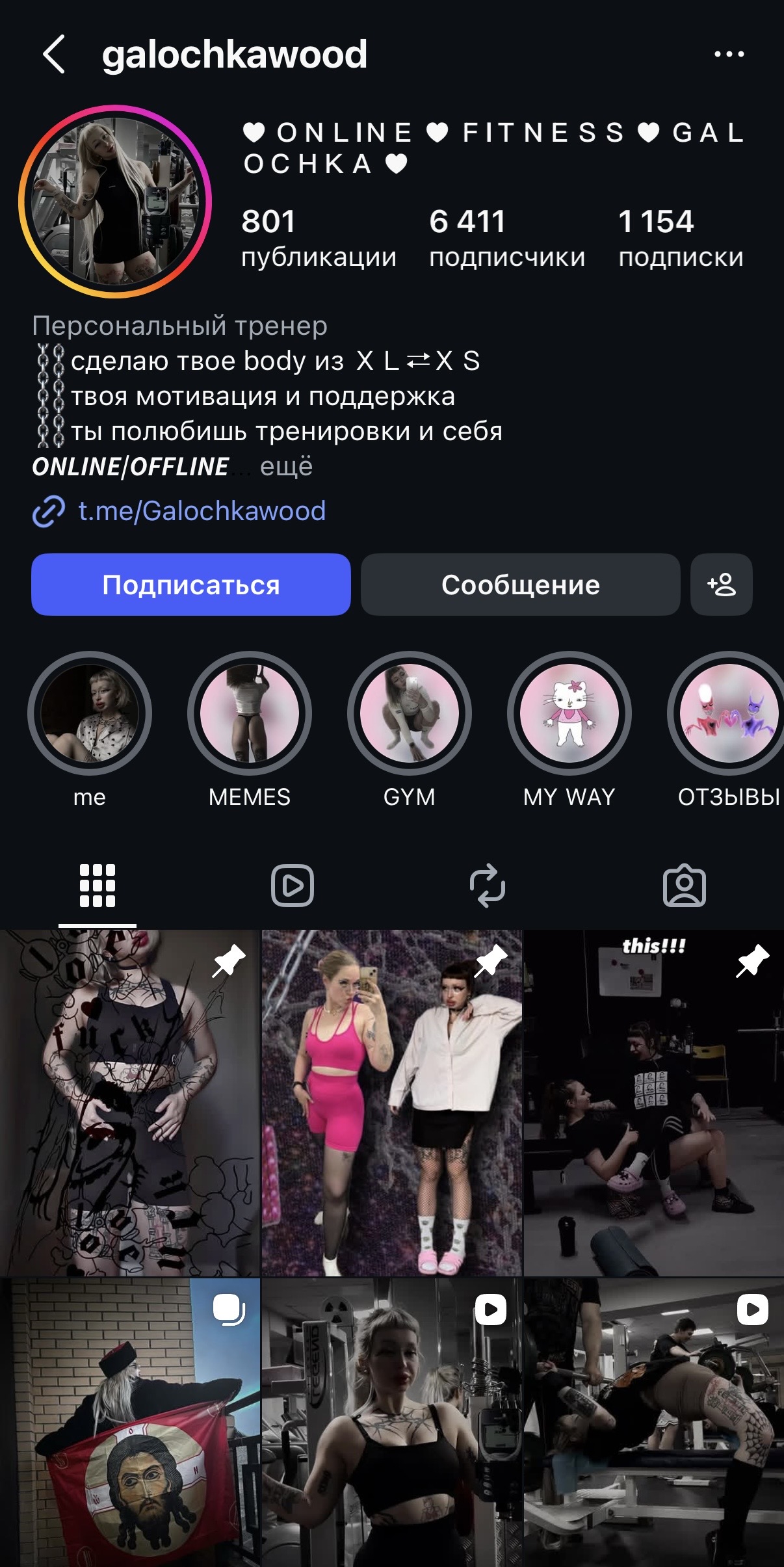The image size is (784, 1567).
Task: Show suggested accounts with add-person icon
Action: [722, 585]
